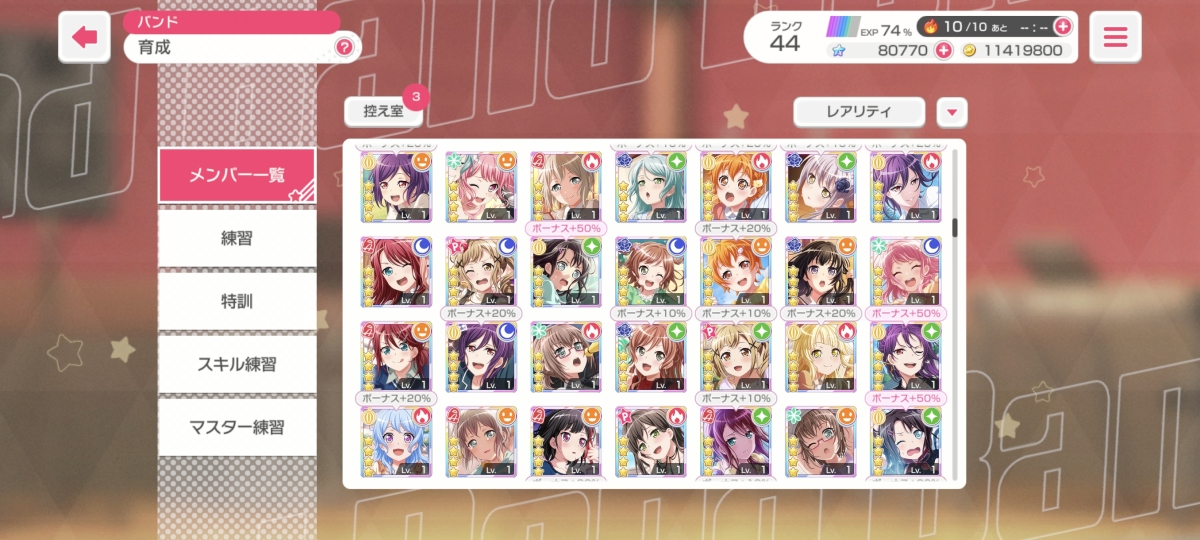Image resolution: width=1200 pixels, height=540 pixels.
Task: Open the help question mark icon
Action: point(344,47)
